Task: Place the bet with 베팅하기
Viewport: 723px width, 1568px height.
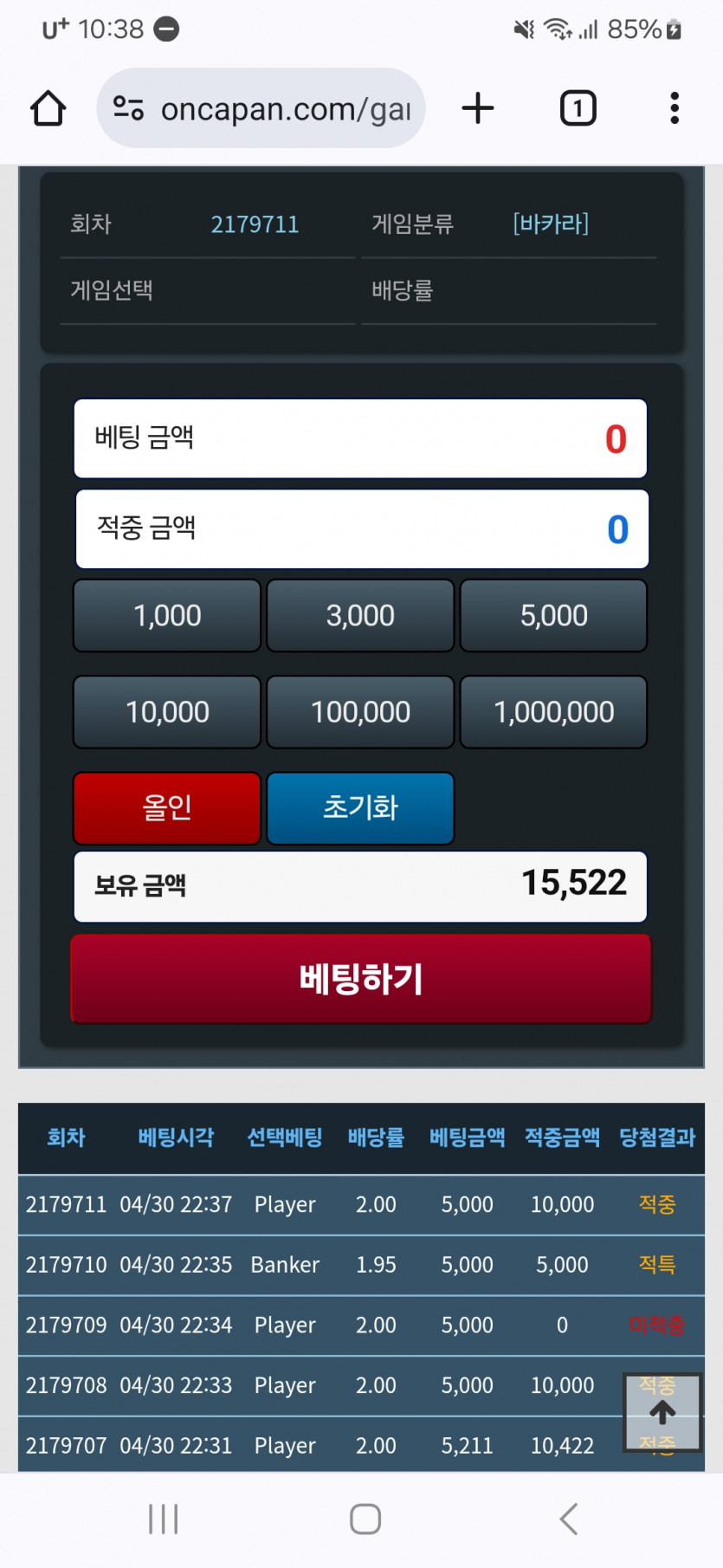Action: [x=360, y=979]
